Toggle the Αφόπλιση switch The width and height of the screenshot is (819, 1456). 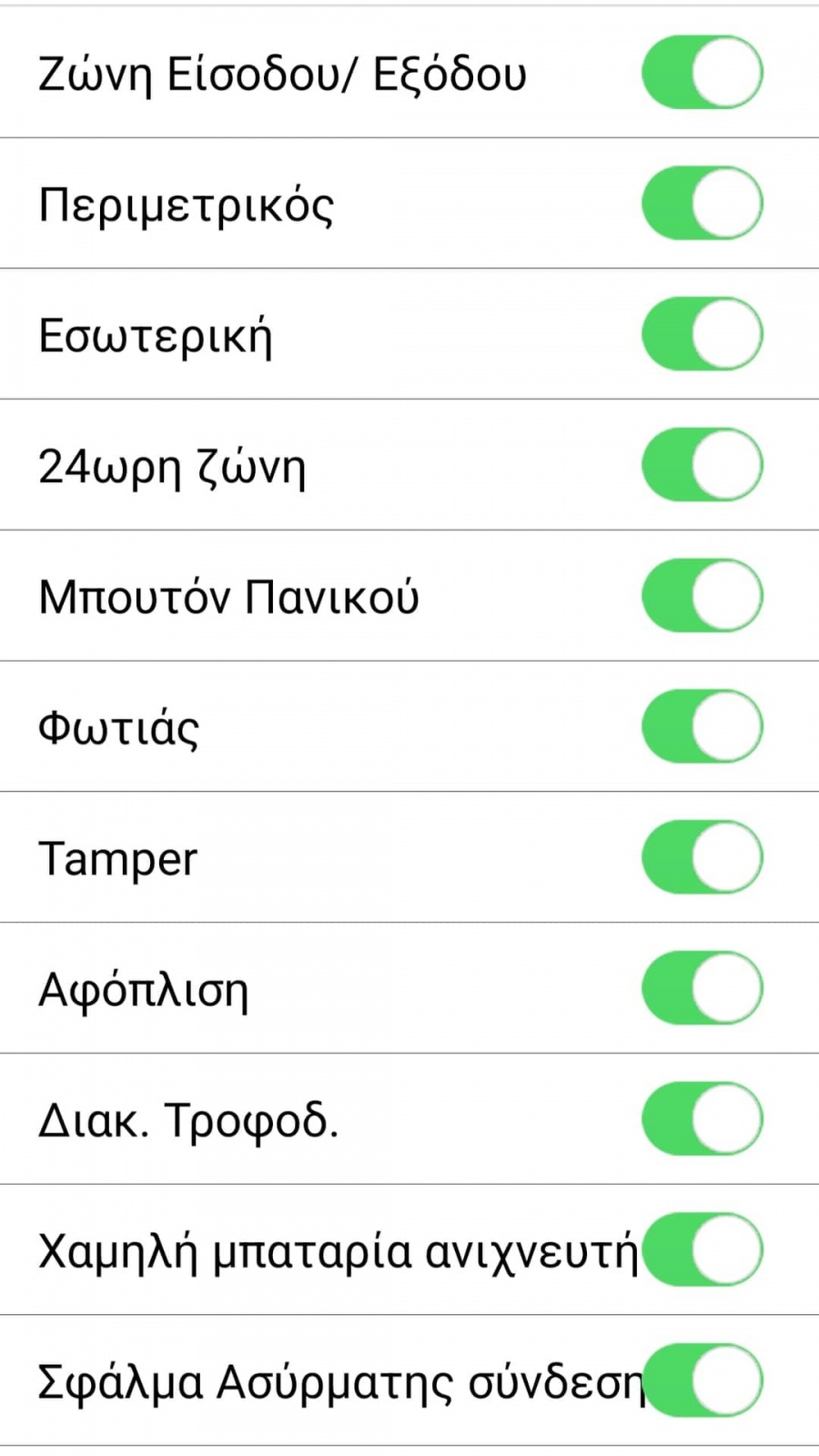click(702, 988)
